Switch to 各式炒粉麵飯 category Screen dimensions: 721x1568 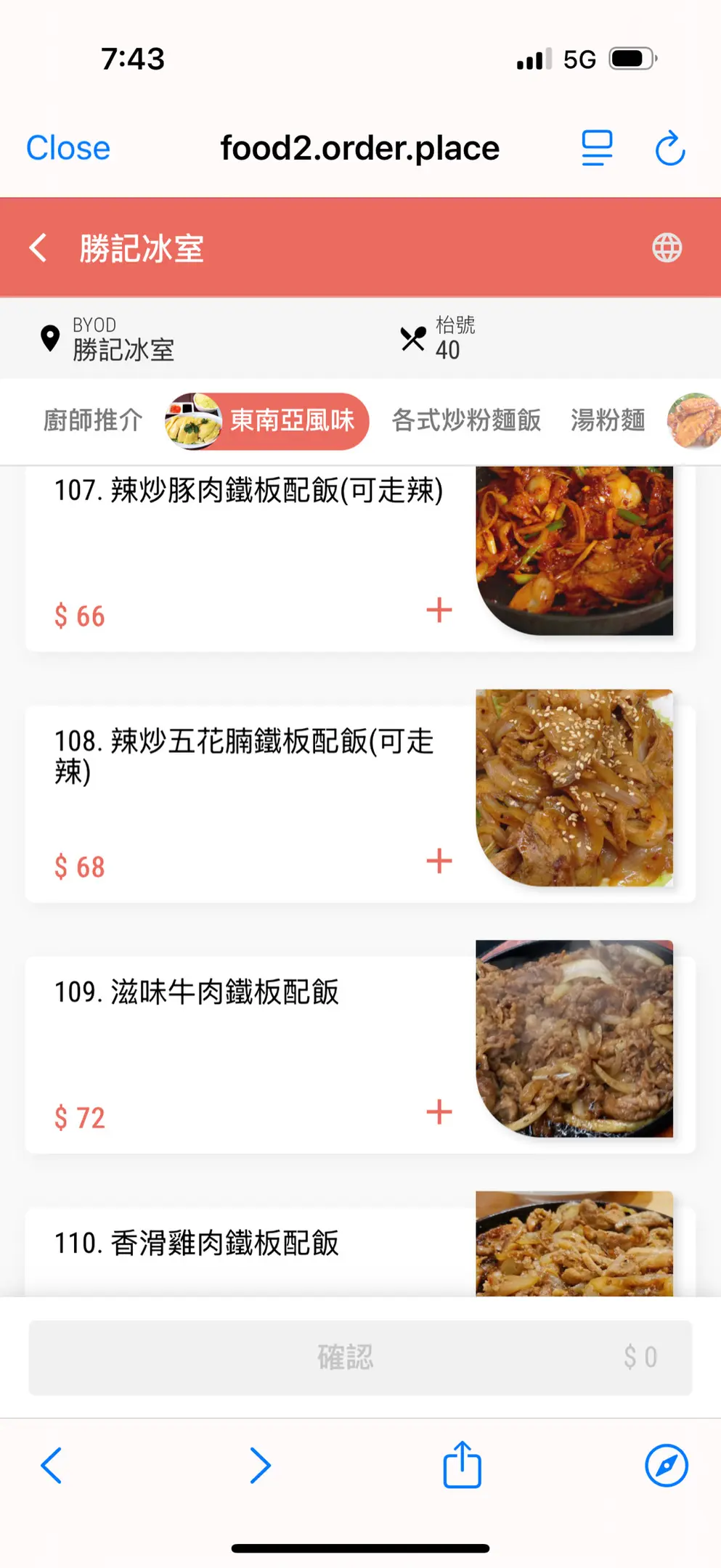point(466,420)
